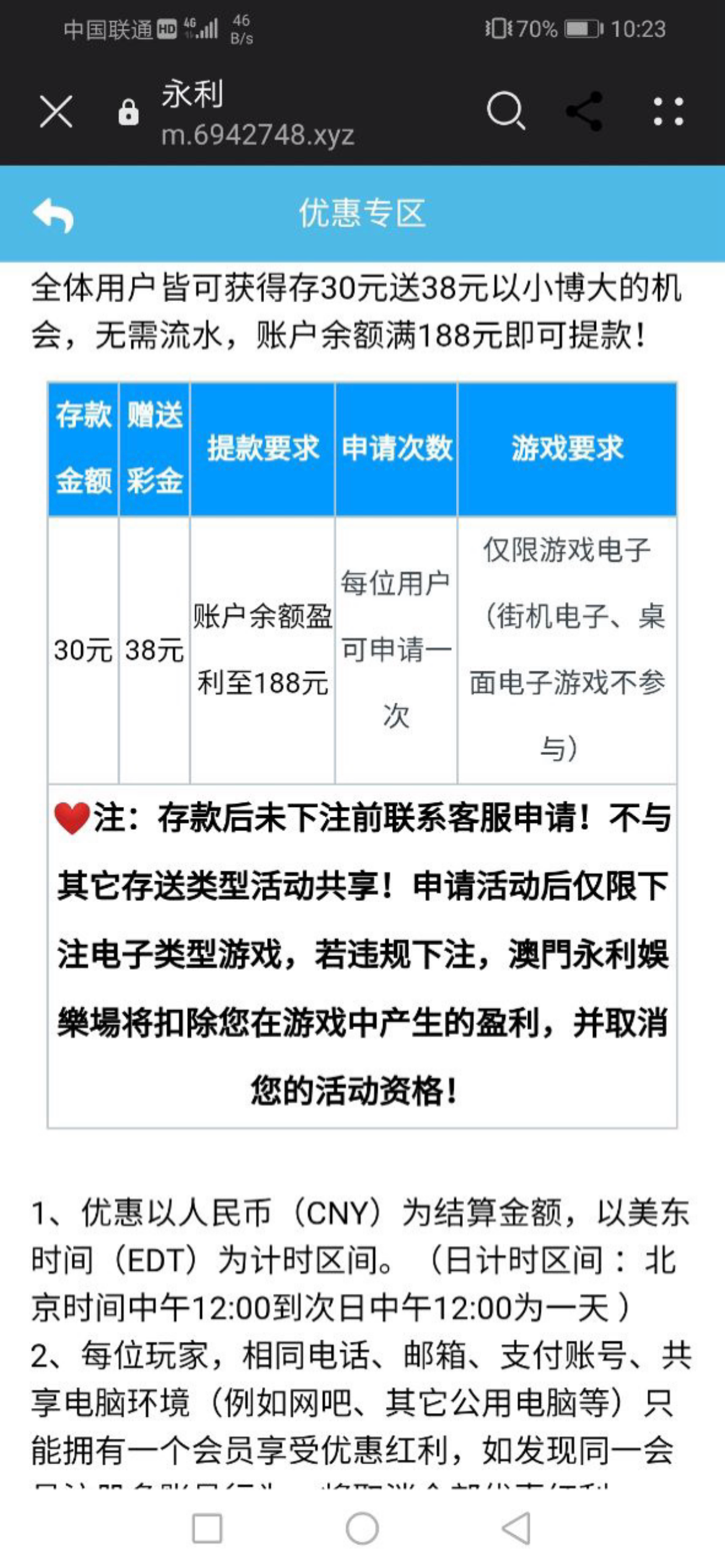Viewport: 725px width, 1568px height.
Task: Tap the 38元 bonus amount cell
Action: [x=153, y=649]
